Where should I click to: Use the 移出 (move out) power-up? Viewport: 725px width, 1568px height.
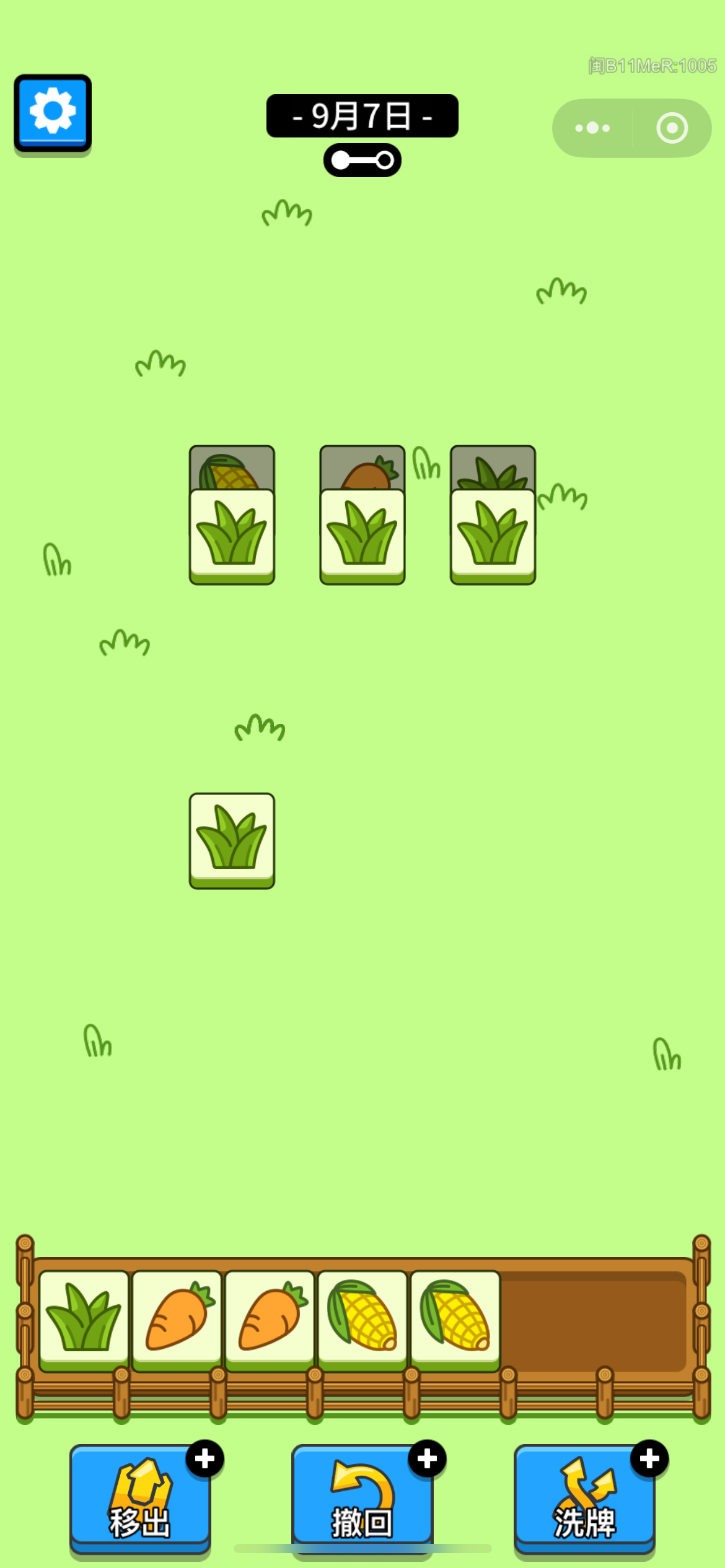click(x=141, y=1497)
